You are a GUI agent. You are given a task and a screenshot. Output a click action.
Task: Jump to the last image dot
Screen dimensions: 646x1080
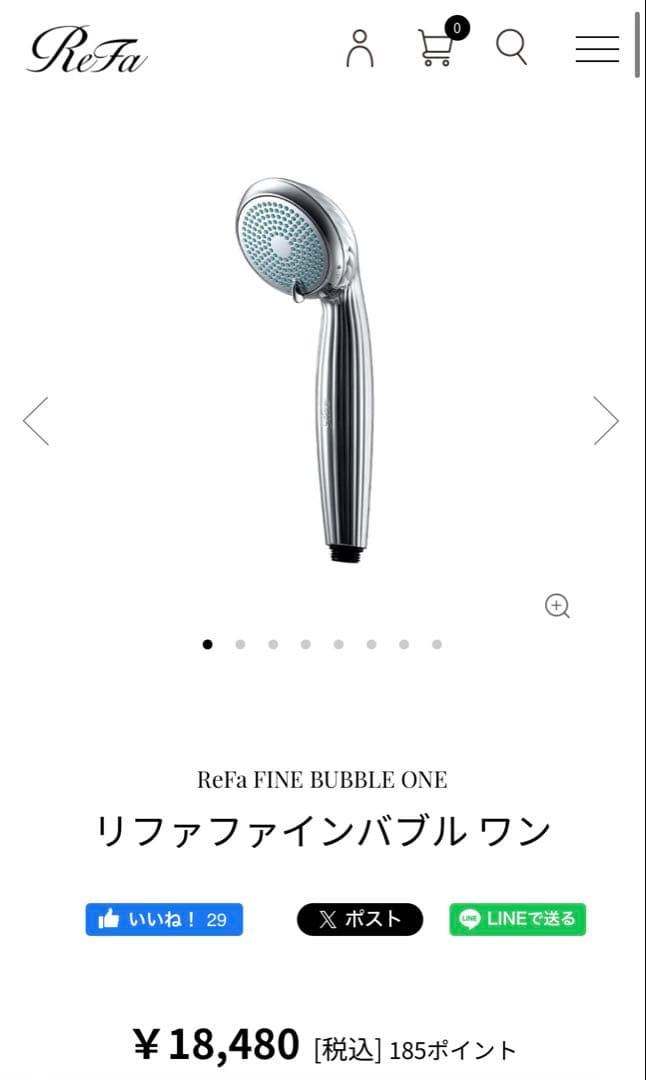click(x=437, y=645)
